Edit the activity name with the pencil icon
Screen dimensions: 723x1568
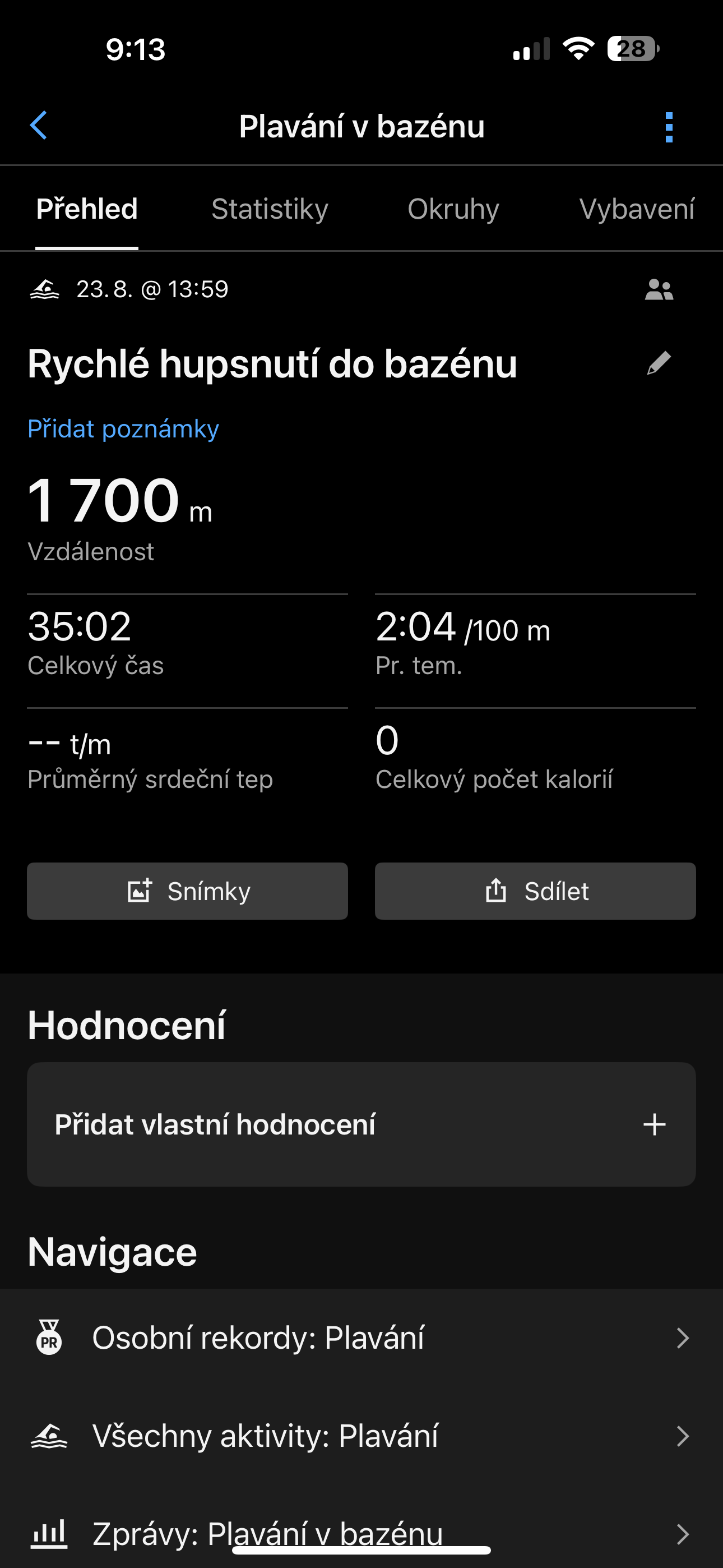(x=659, y=363)
